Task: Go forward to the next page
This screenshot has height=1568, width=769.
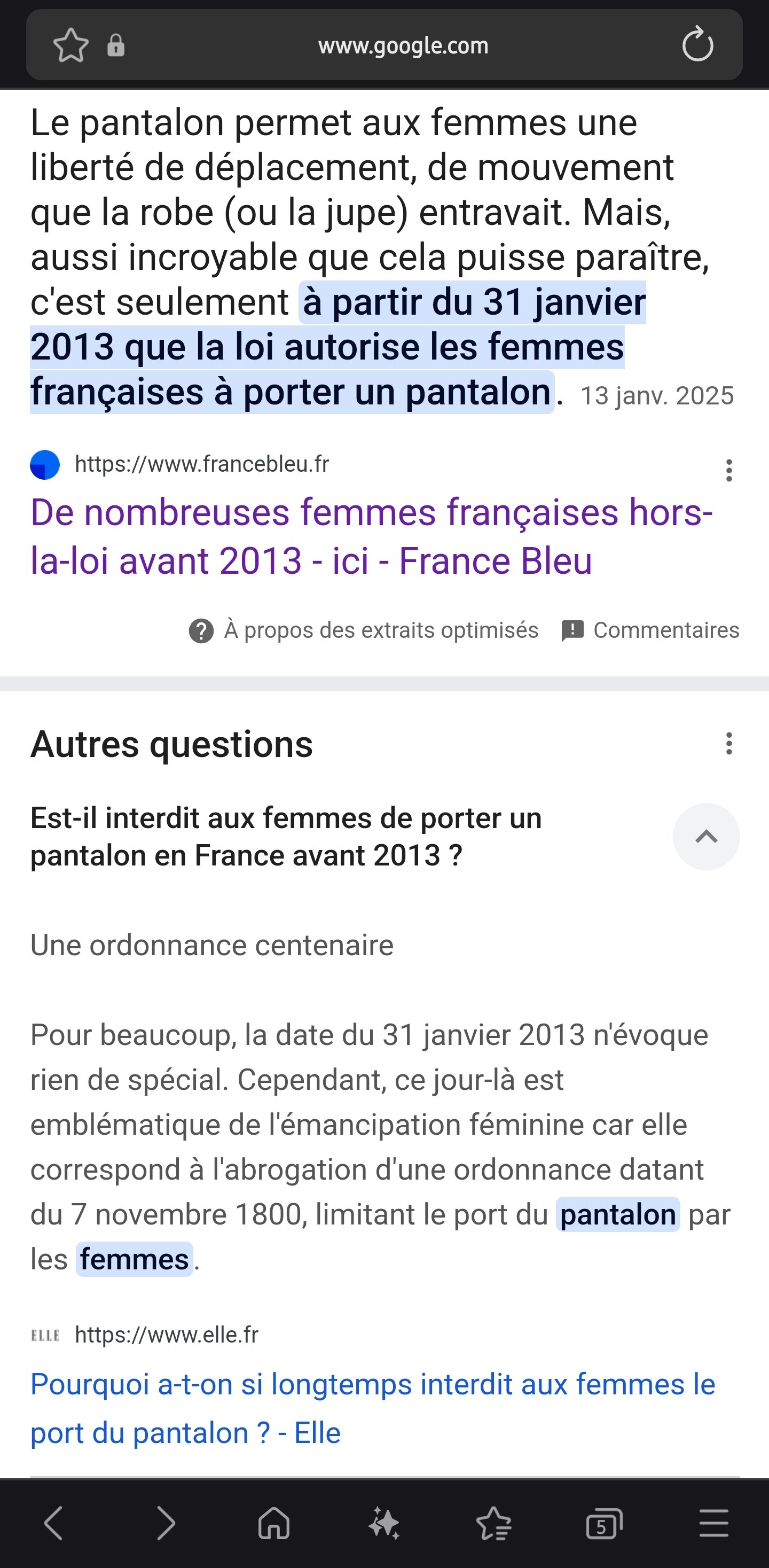Action: click(166, 1524)
